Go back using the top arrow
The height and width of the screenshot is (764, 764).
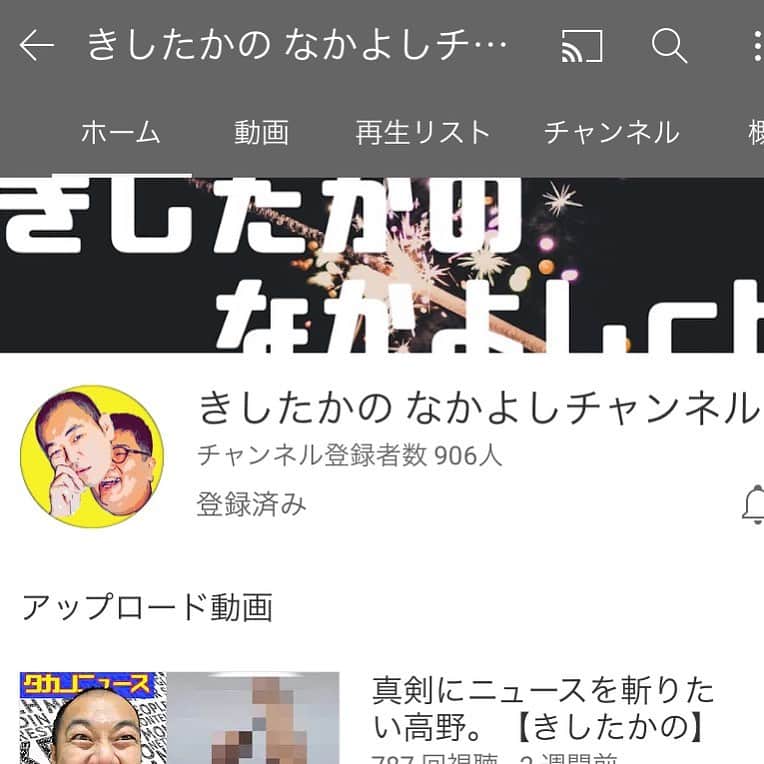tap(36, 45)
